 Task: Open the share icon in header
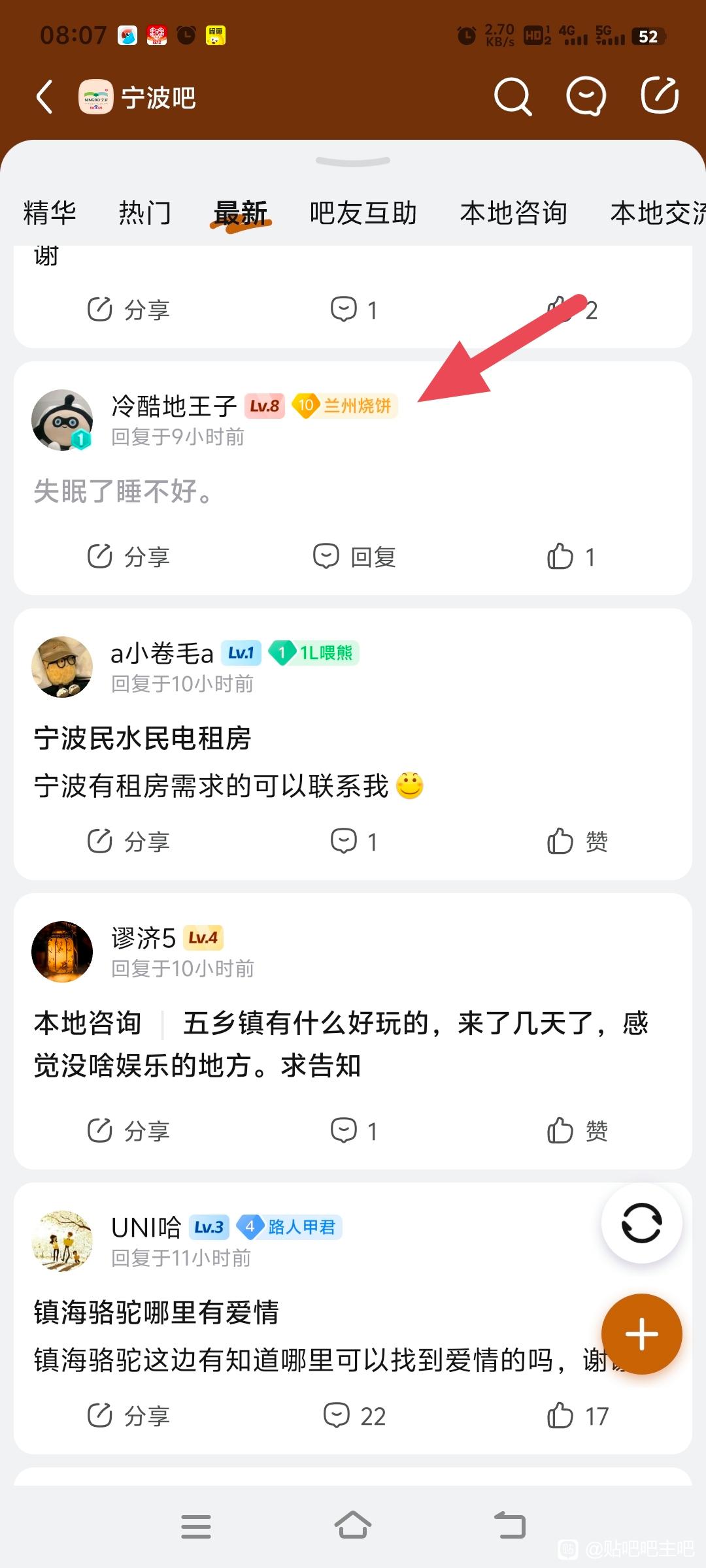(x=659, y=96)
